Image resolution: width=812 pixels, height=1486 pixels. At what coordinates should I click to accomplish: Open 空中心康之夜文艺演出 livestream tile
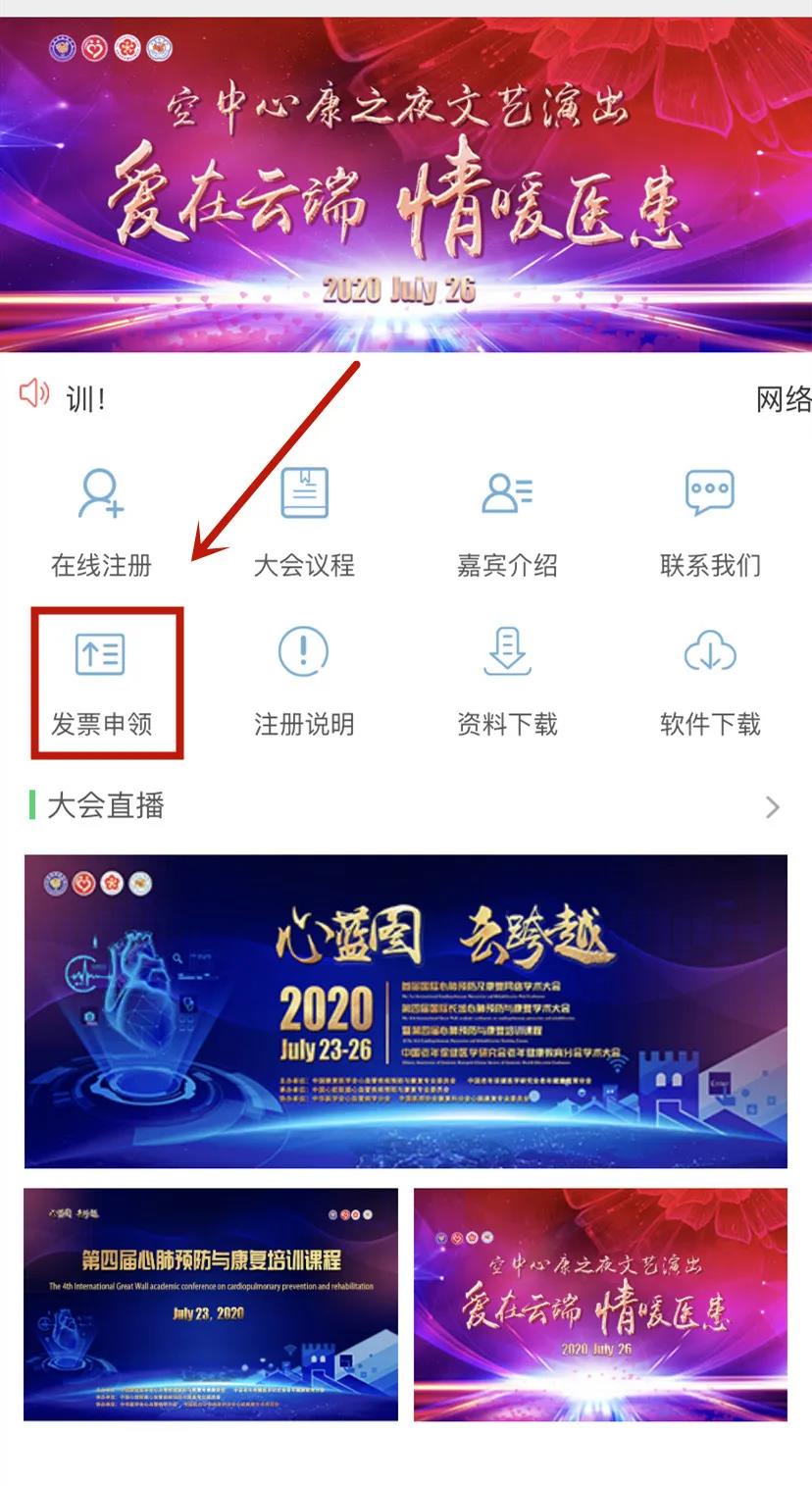click(x=600, y=1305)
